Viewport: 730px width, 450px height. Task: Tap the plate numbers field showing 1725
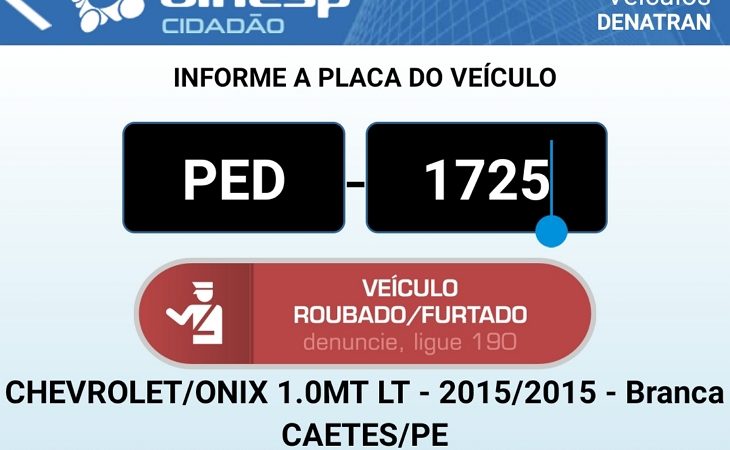click(x=486, y=178)
